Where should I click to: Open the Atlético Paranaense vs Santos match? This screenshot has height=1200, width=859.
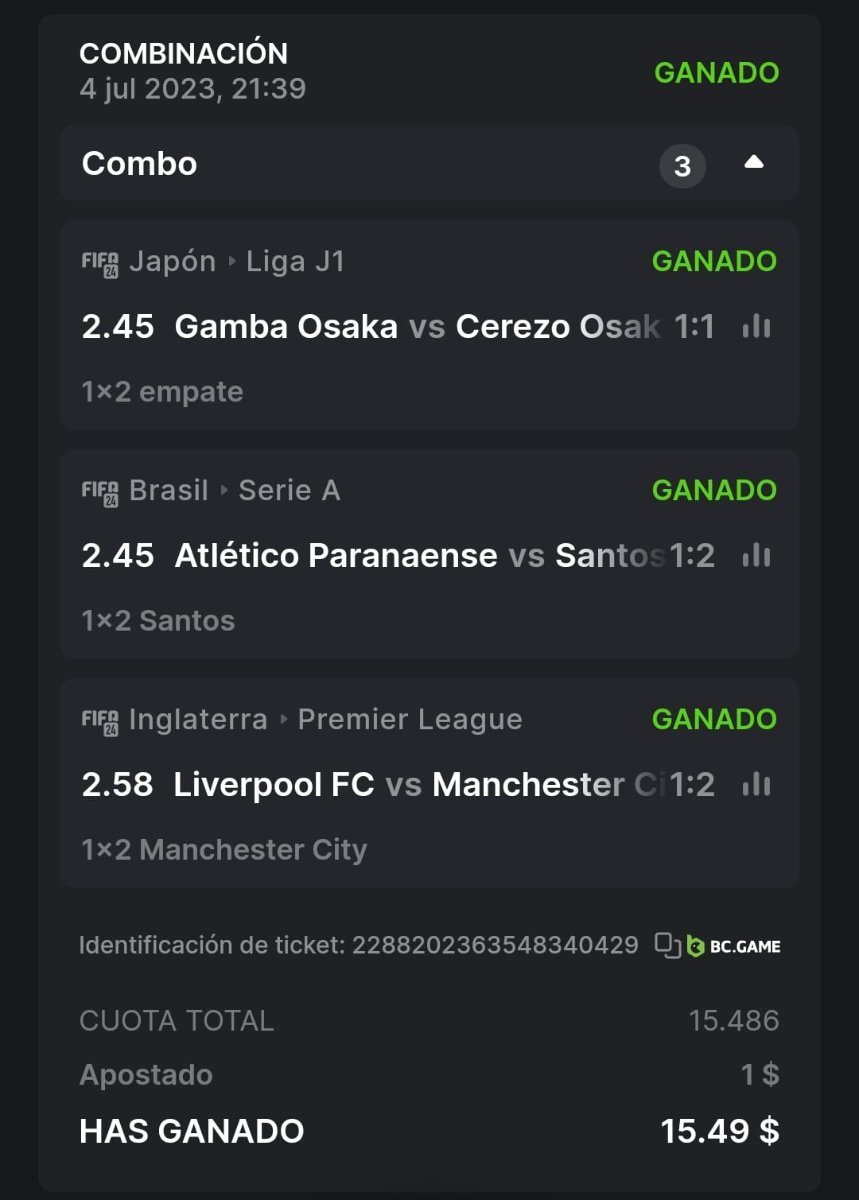pos(418,555)
